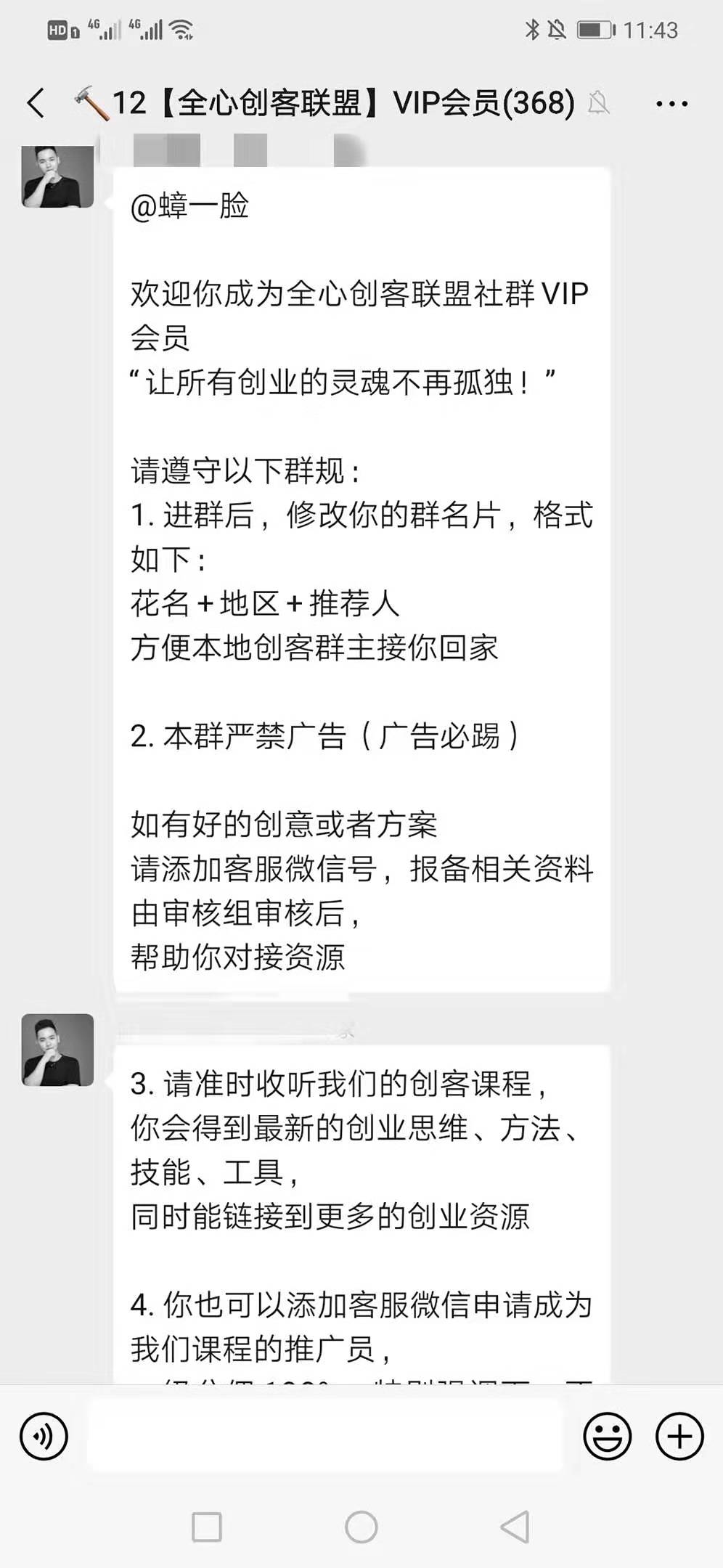Switch to voice message input
Viewport: 723px width, 1568px height.
coord(44,1436)
